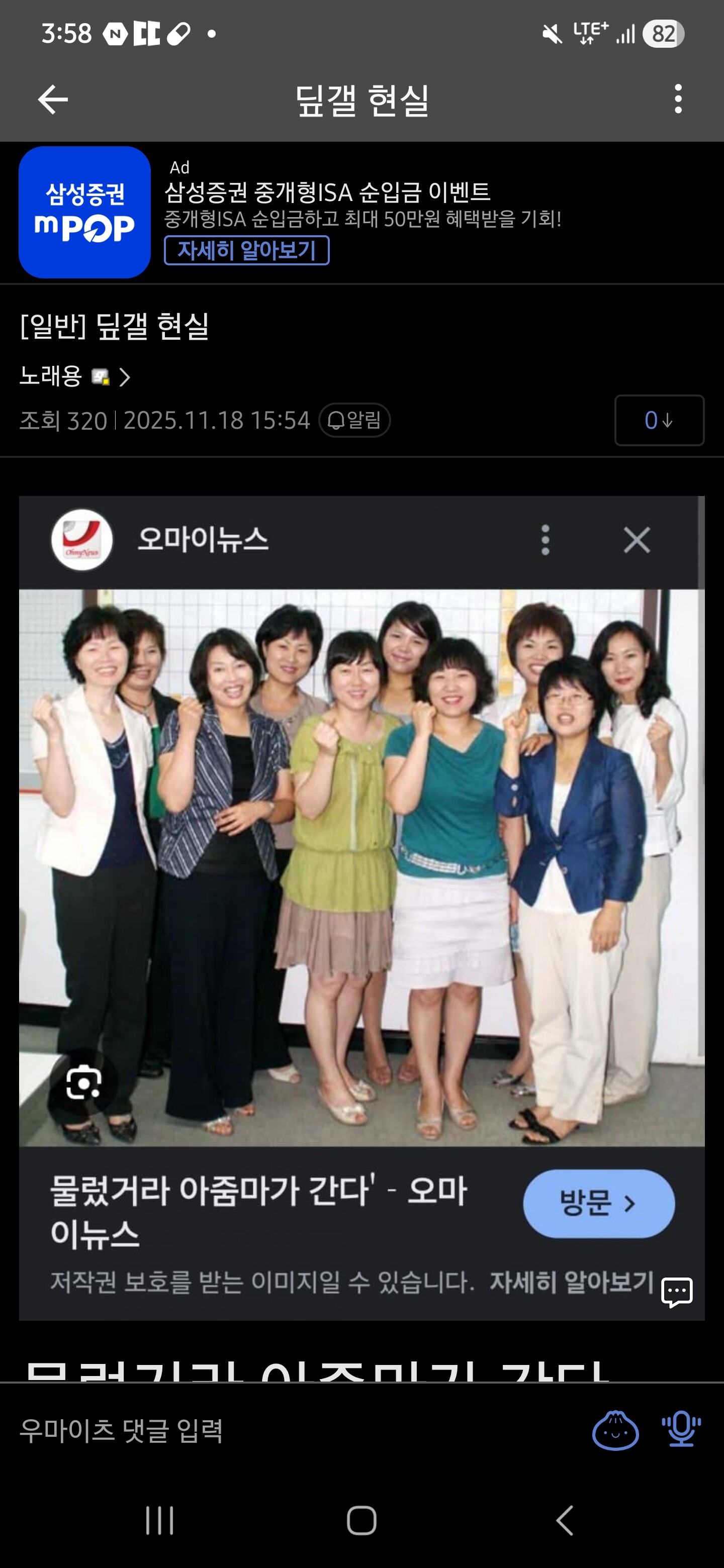
Task: Open the dccon sticker picker
Action: [x=615, y=1430]
